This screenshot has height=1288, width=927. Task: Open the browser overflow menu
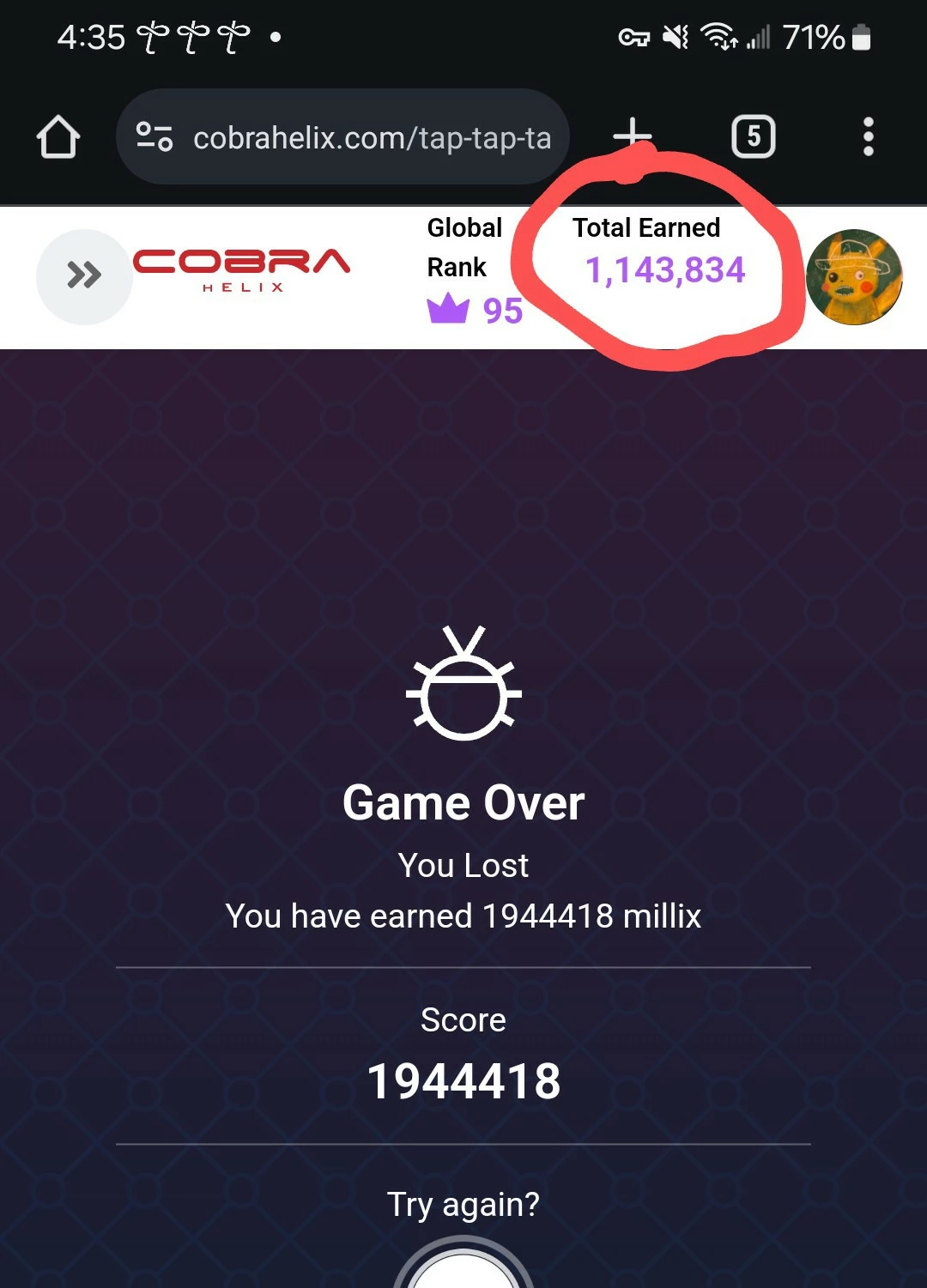[868, 136]
